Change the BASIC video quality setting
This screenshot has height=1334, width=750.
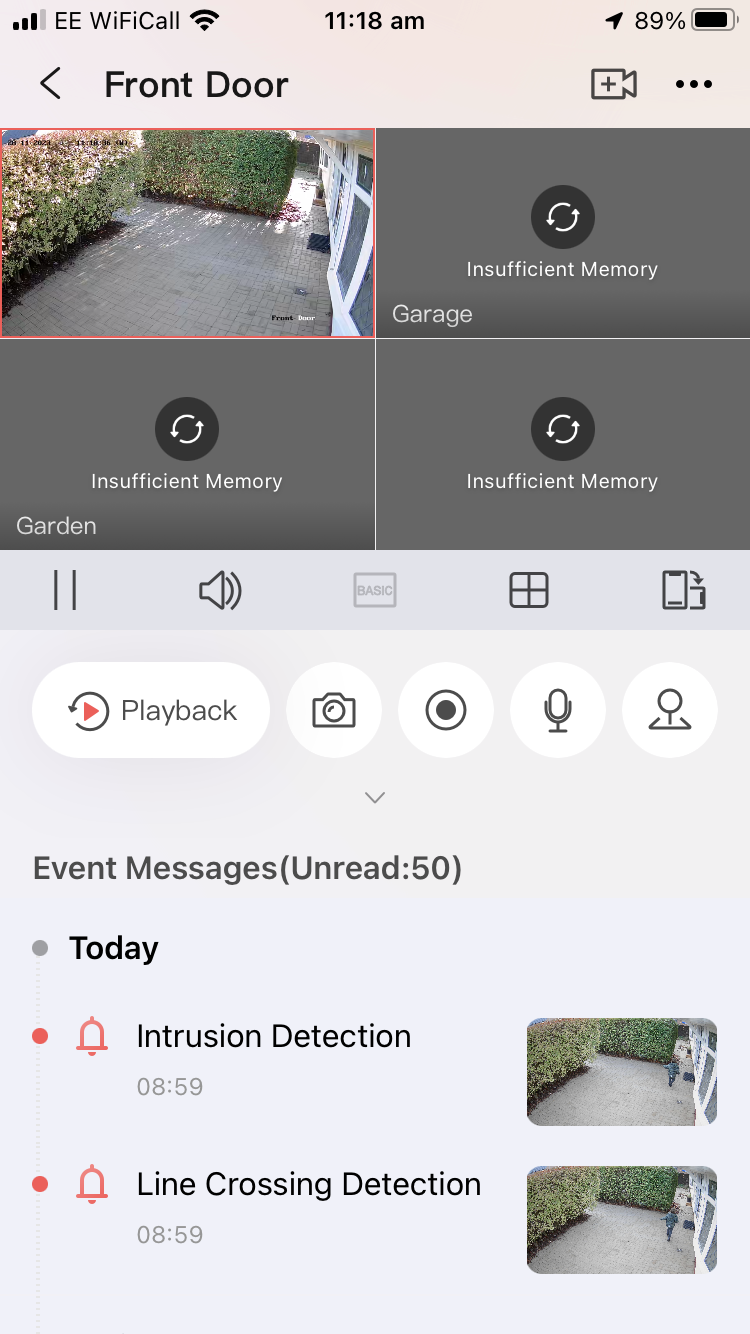(x=374, y=590)
